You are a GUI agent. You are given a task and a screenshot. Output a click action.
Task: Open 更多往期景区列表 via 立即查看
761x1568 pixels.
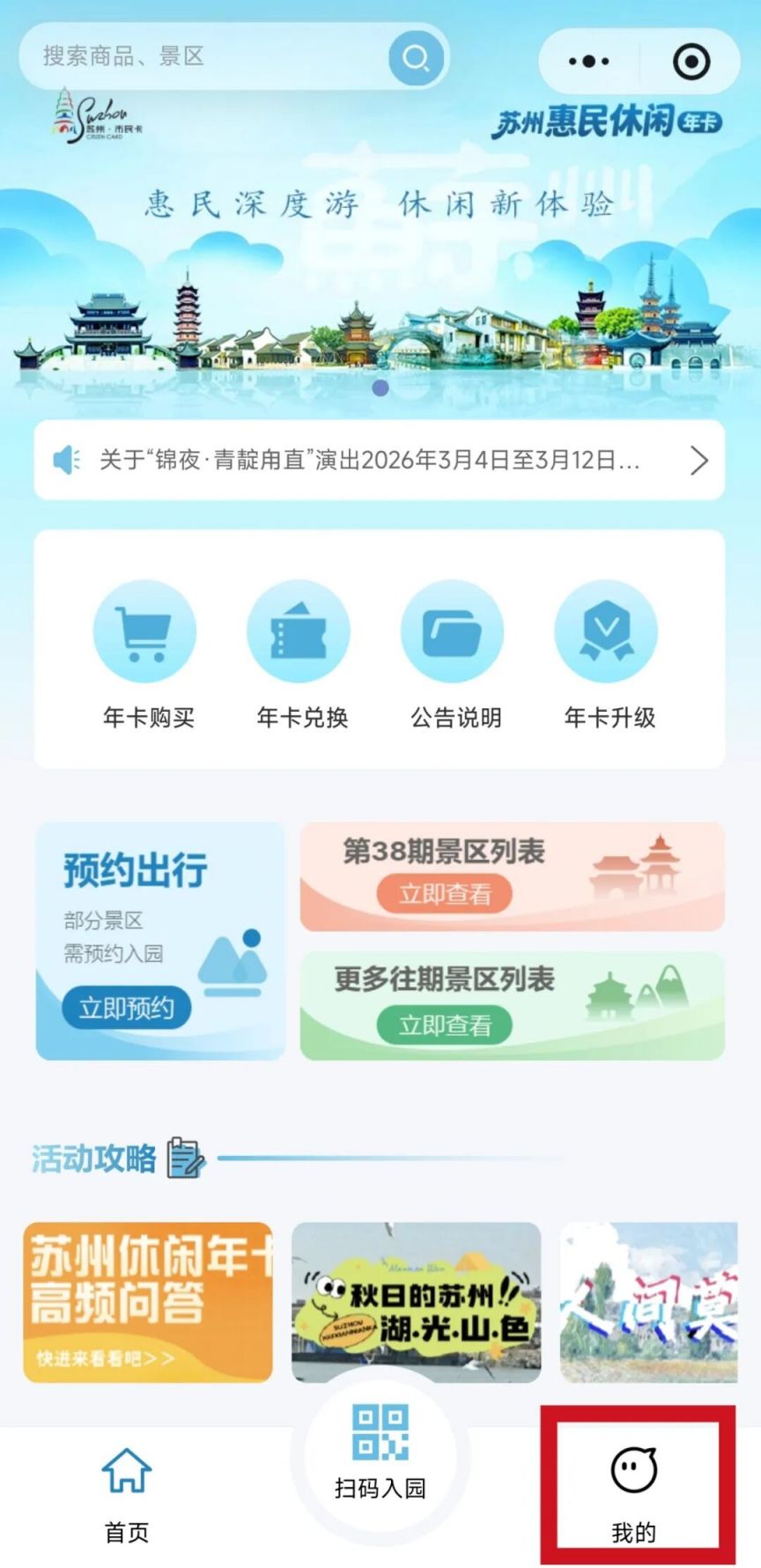point(446,1027)
